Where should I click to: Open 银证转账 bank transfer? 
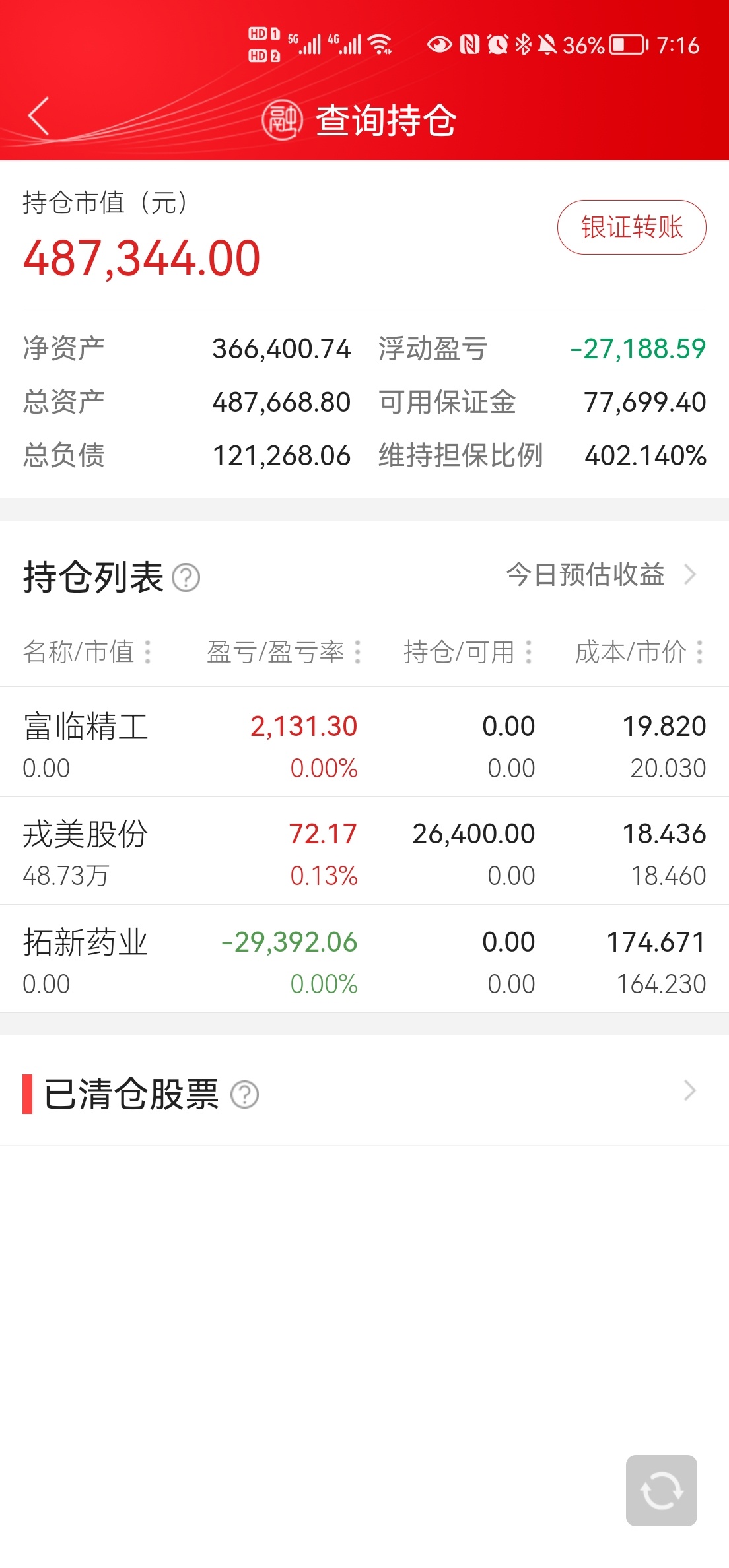(x=631, y=227)
